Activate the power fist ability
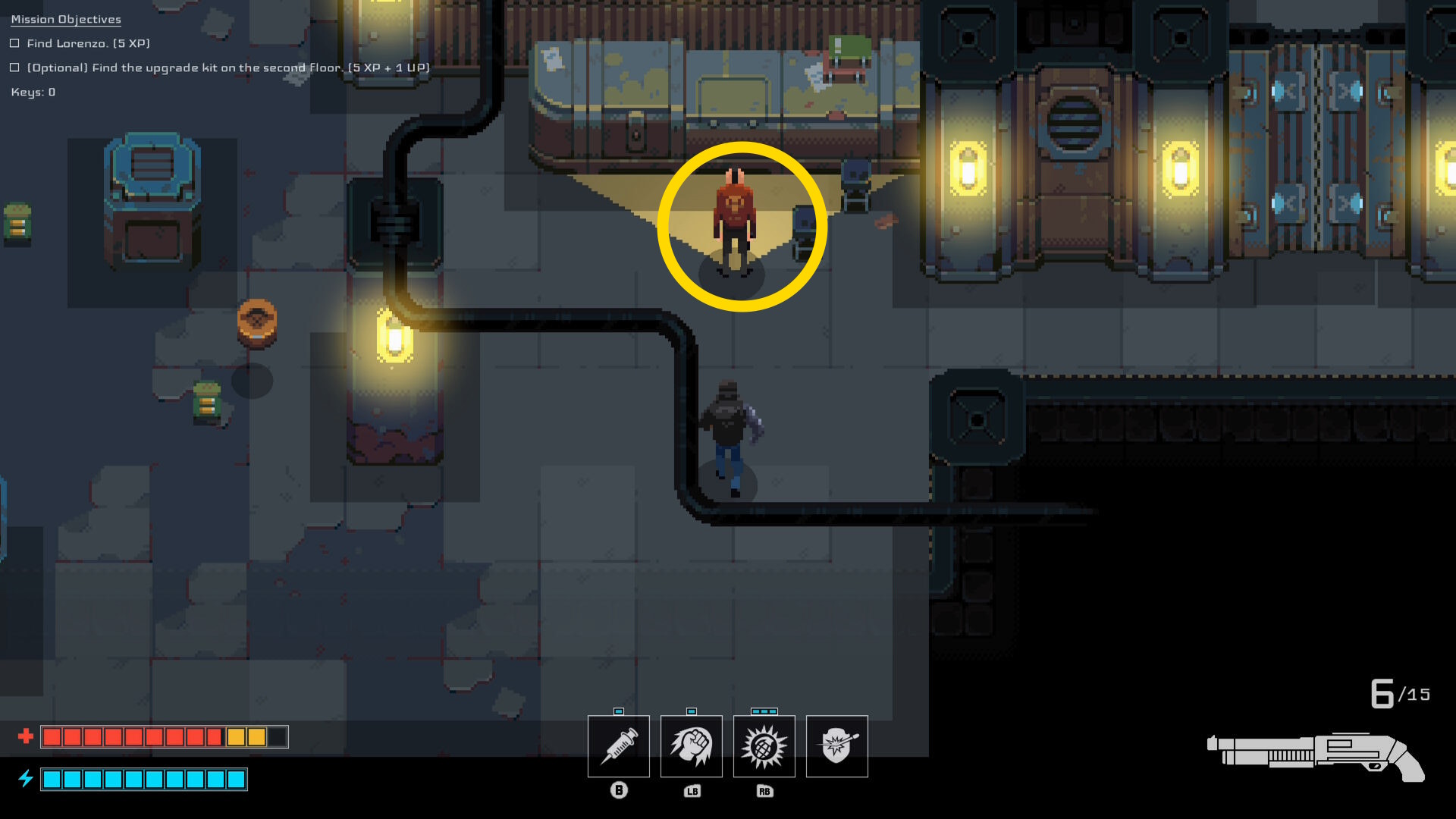Image resolution: width=1456 pixels, height=819 pixels. coord(691,746)
